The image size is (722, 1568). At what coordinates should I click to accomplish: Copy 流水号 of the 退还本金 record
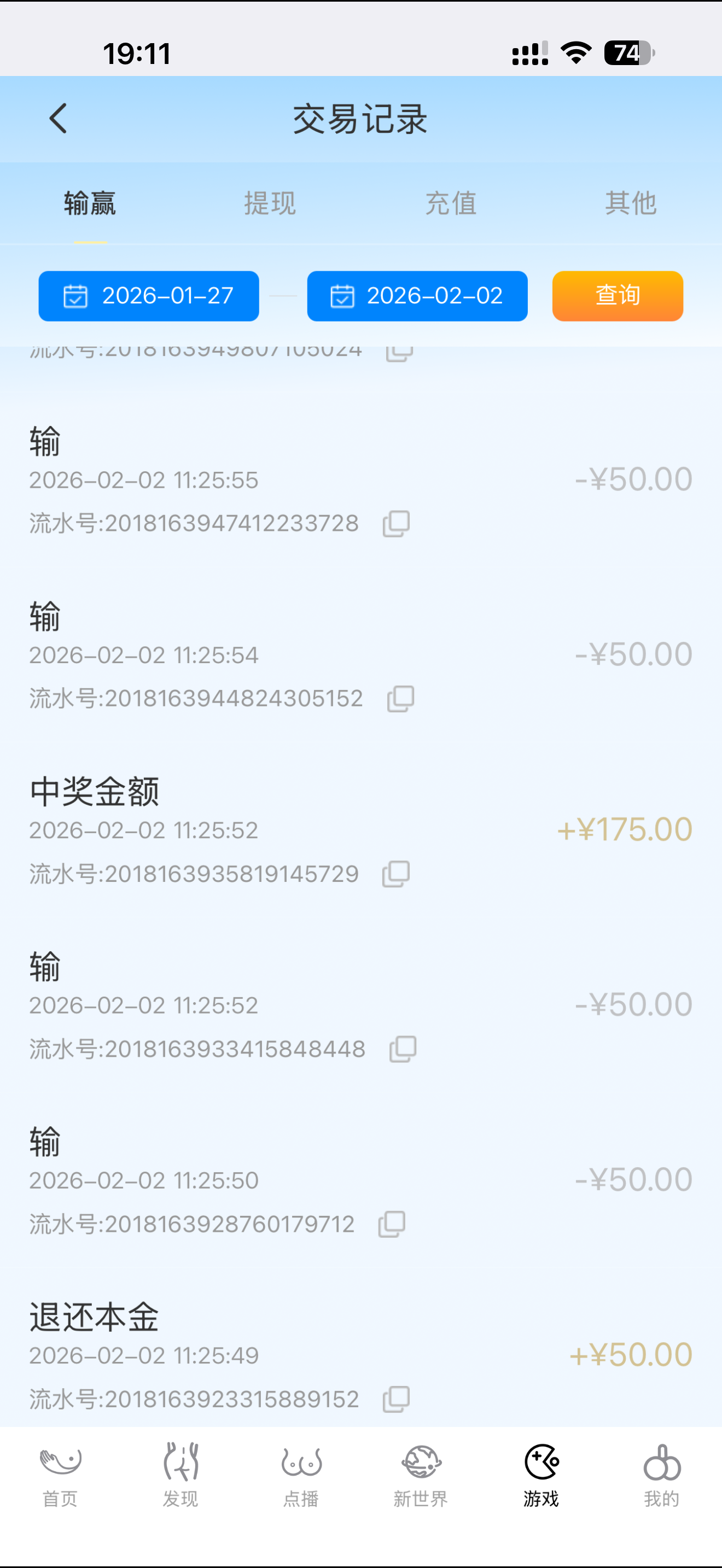click(395, 1398)
